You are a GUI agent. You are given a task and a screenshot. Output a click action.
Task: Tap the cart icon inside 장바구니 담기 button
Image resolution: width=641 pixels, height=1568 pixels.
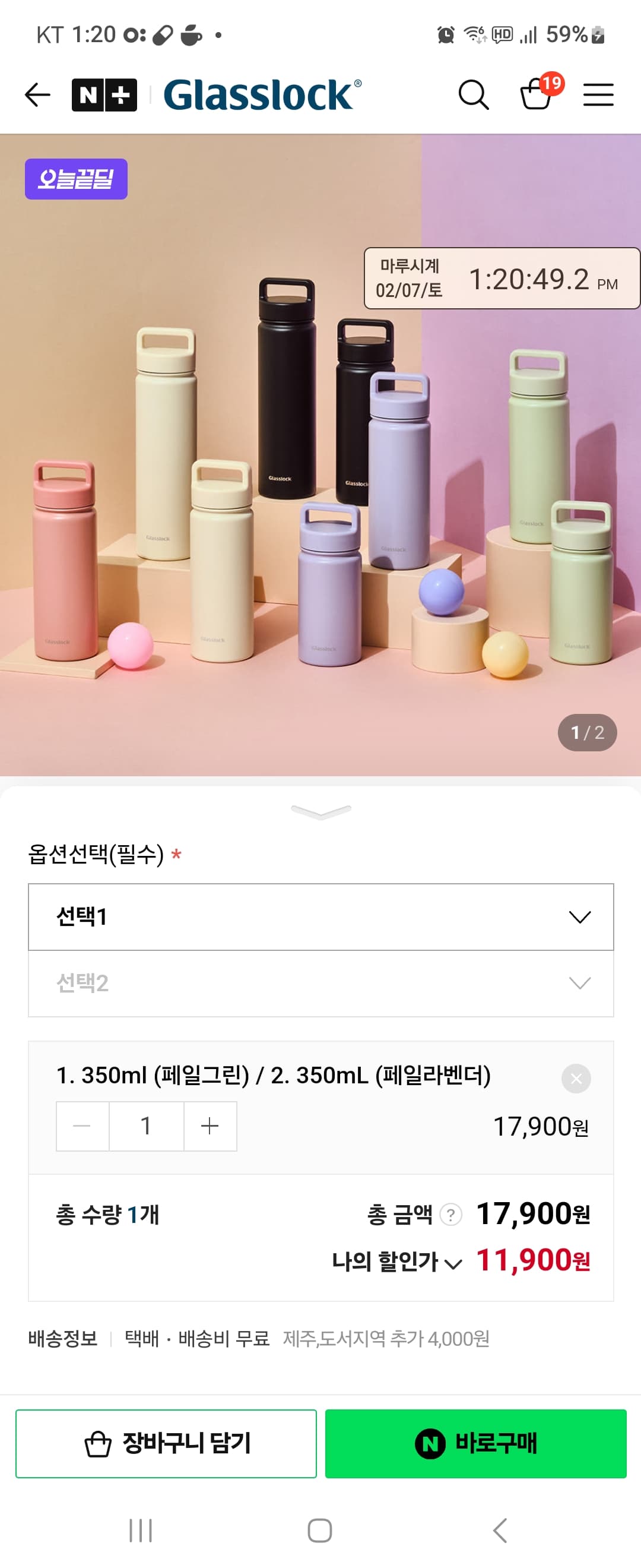click(97, 1443)
